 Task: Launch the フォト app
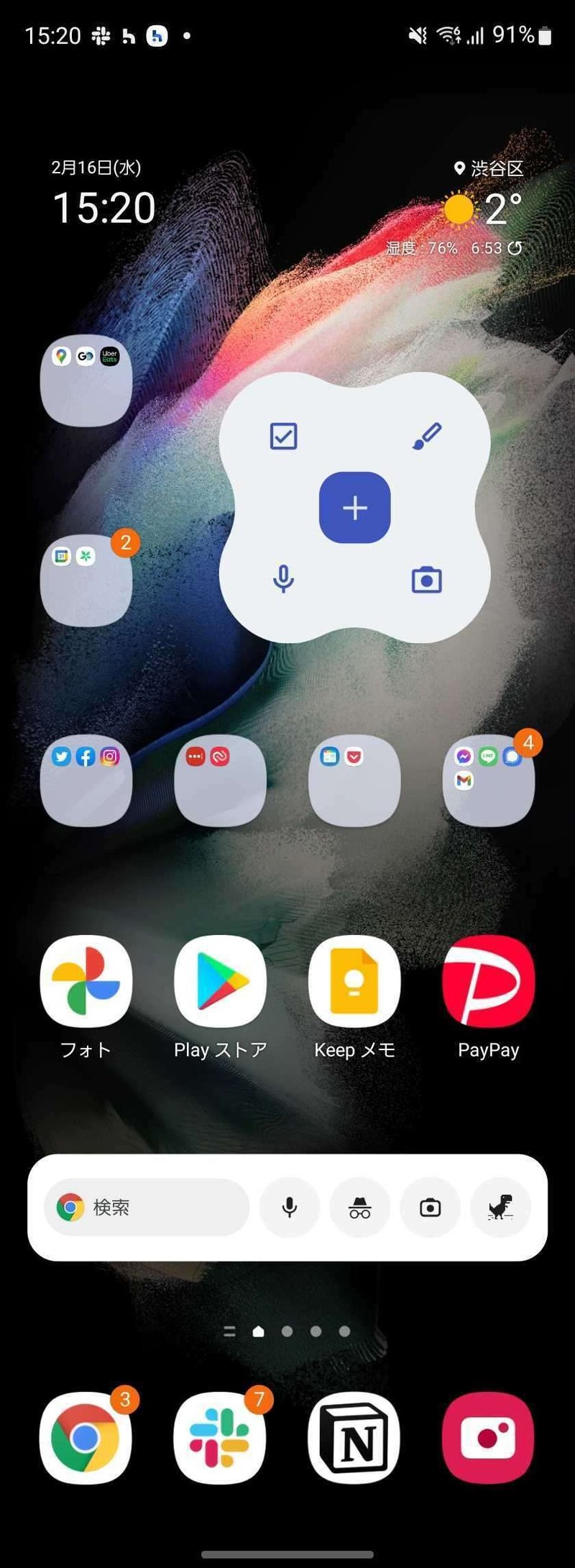[86, 982]
